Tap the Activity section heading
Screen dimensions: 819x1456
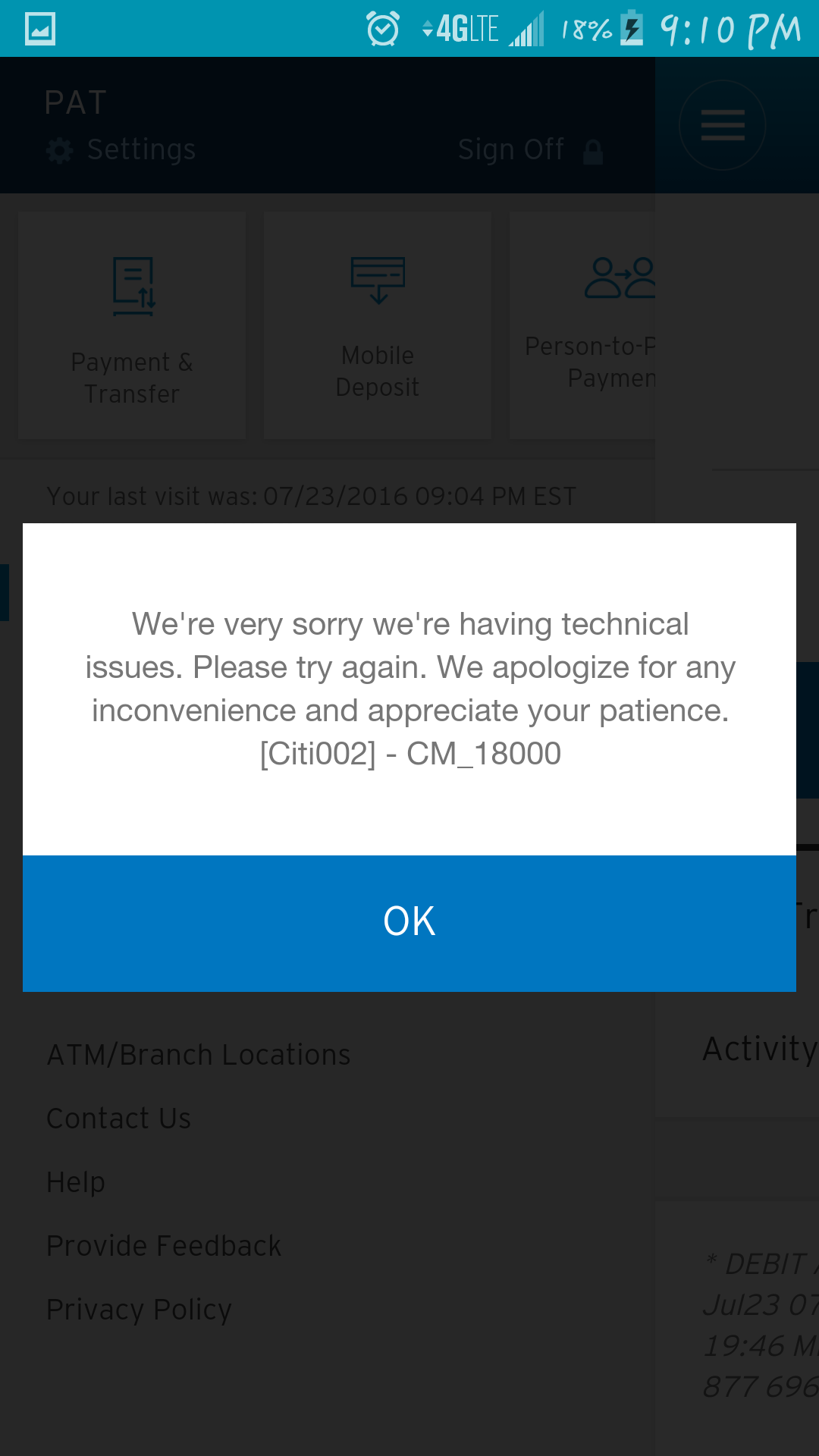(758, 1049)
